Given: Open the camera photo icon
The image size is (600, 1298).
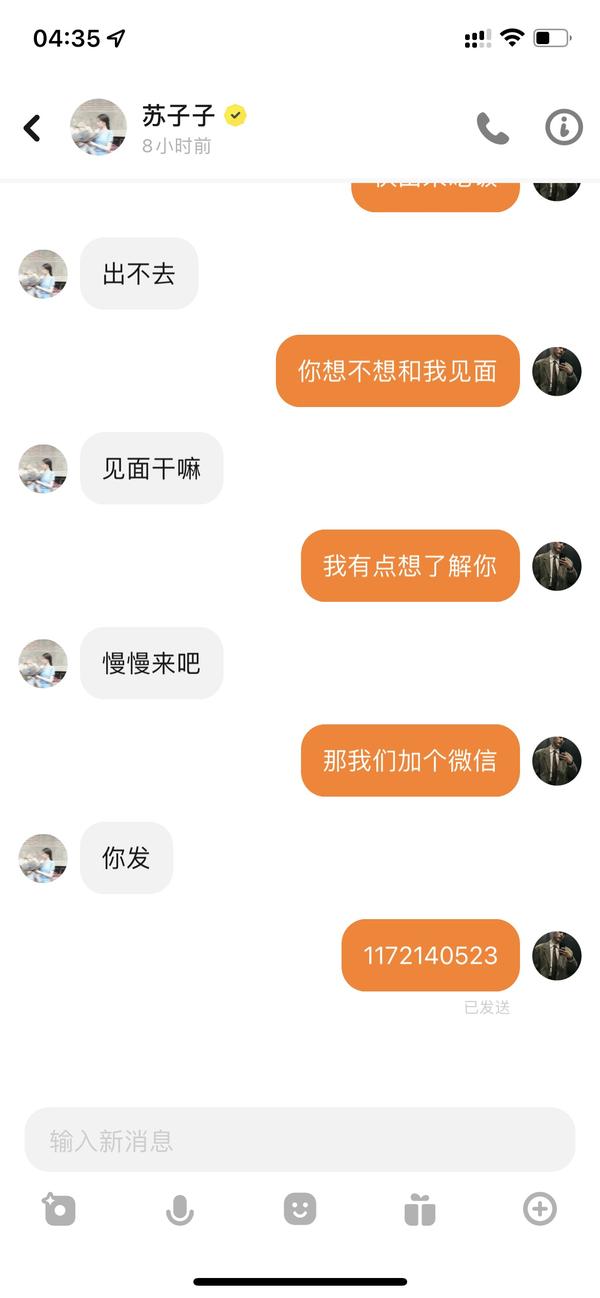Looking at the screenshot, I should coord(59,1210).
